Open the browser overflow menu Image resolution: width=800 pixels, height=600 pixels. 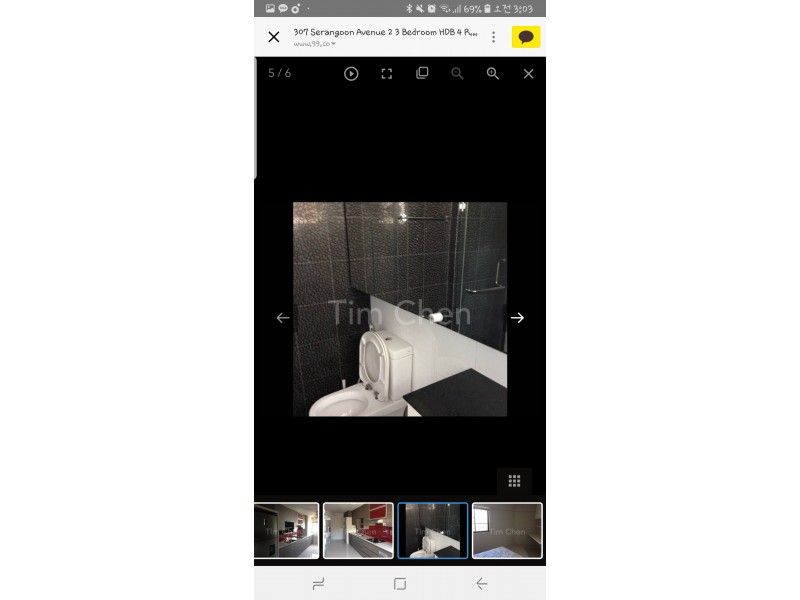[x=493, y=37]
